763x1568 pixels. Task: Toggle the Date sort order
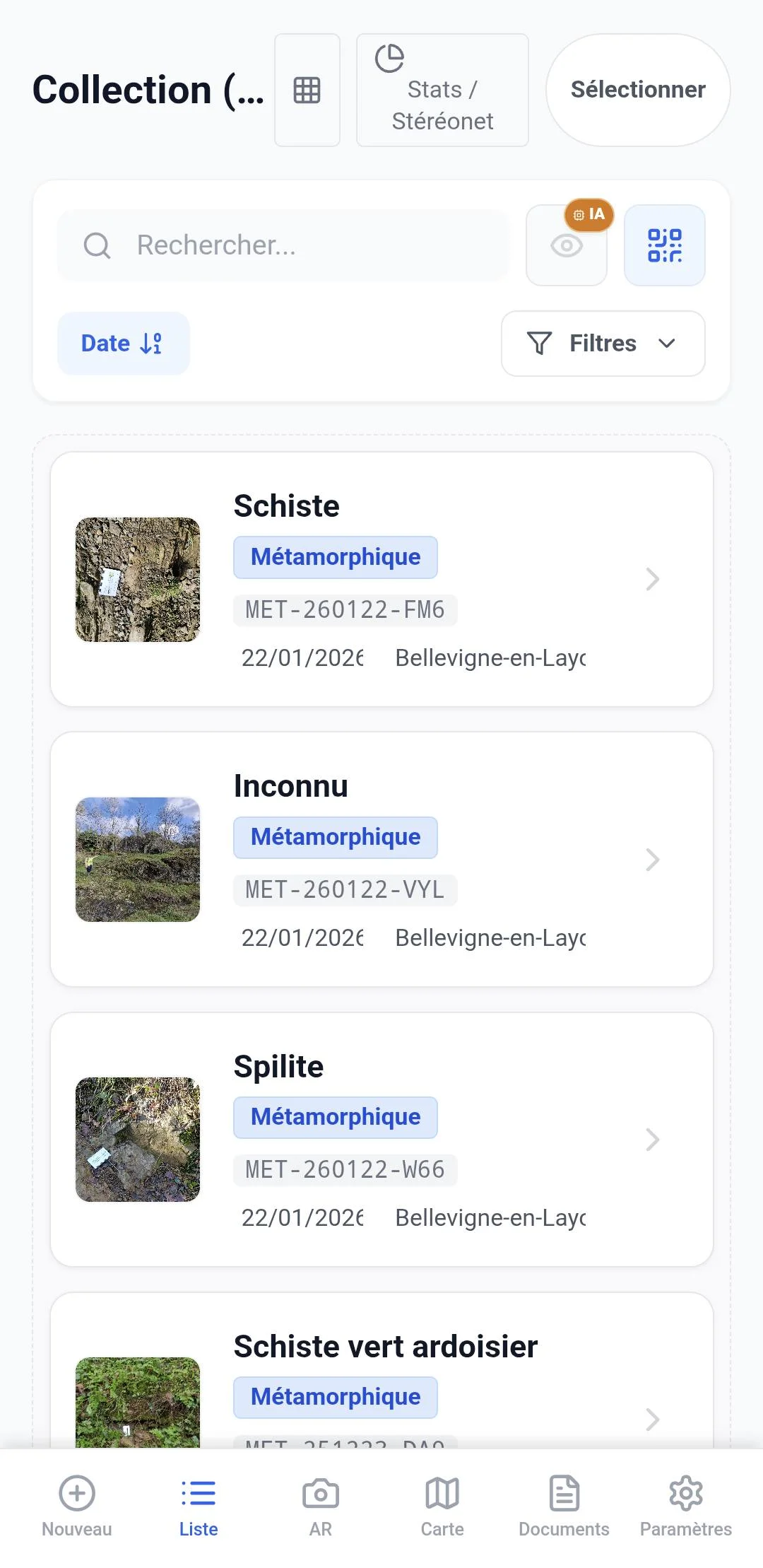click(122, 344)
